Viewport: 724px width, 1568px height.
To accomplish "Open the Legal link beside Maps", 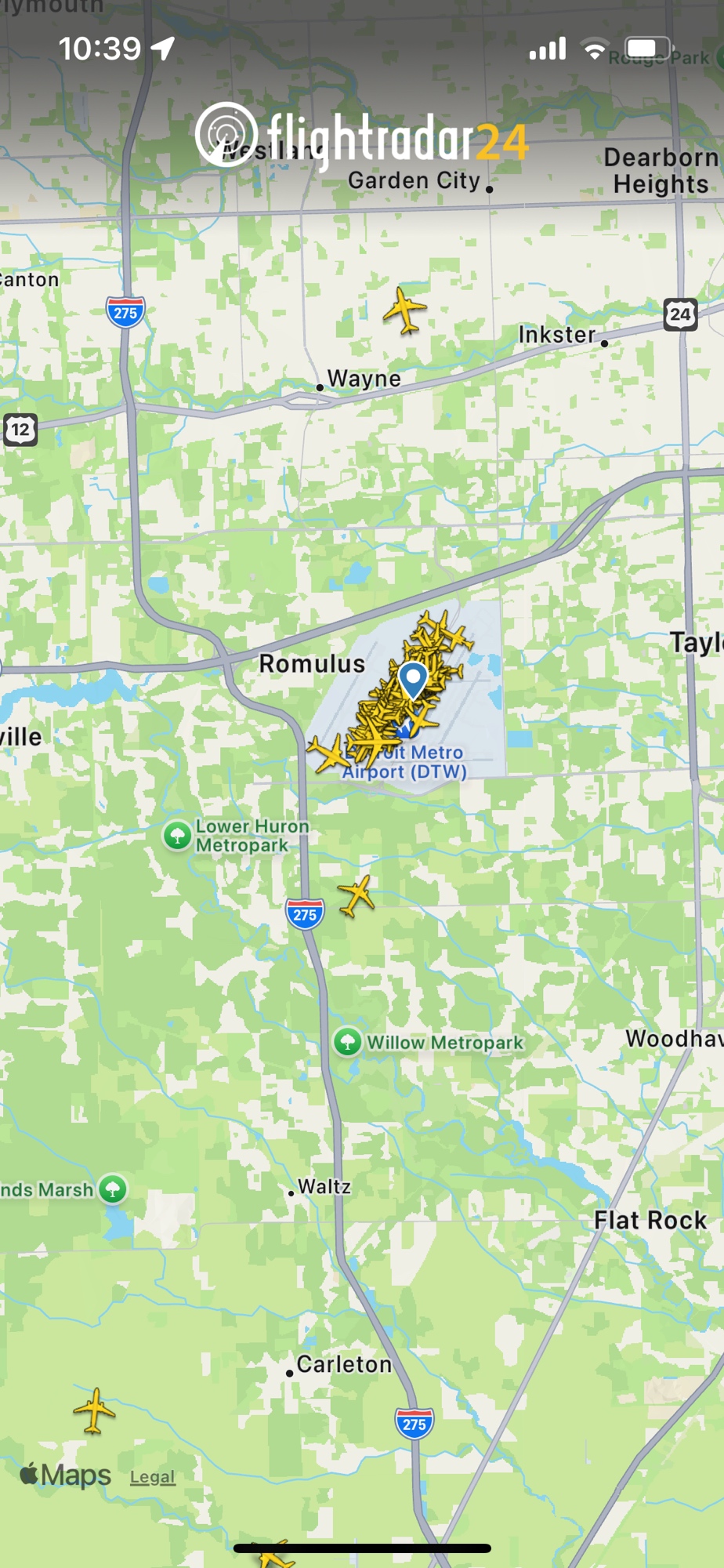I will 152,1477.
